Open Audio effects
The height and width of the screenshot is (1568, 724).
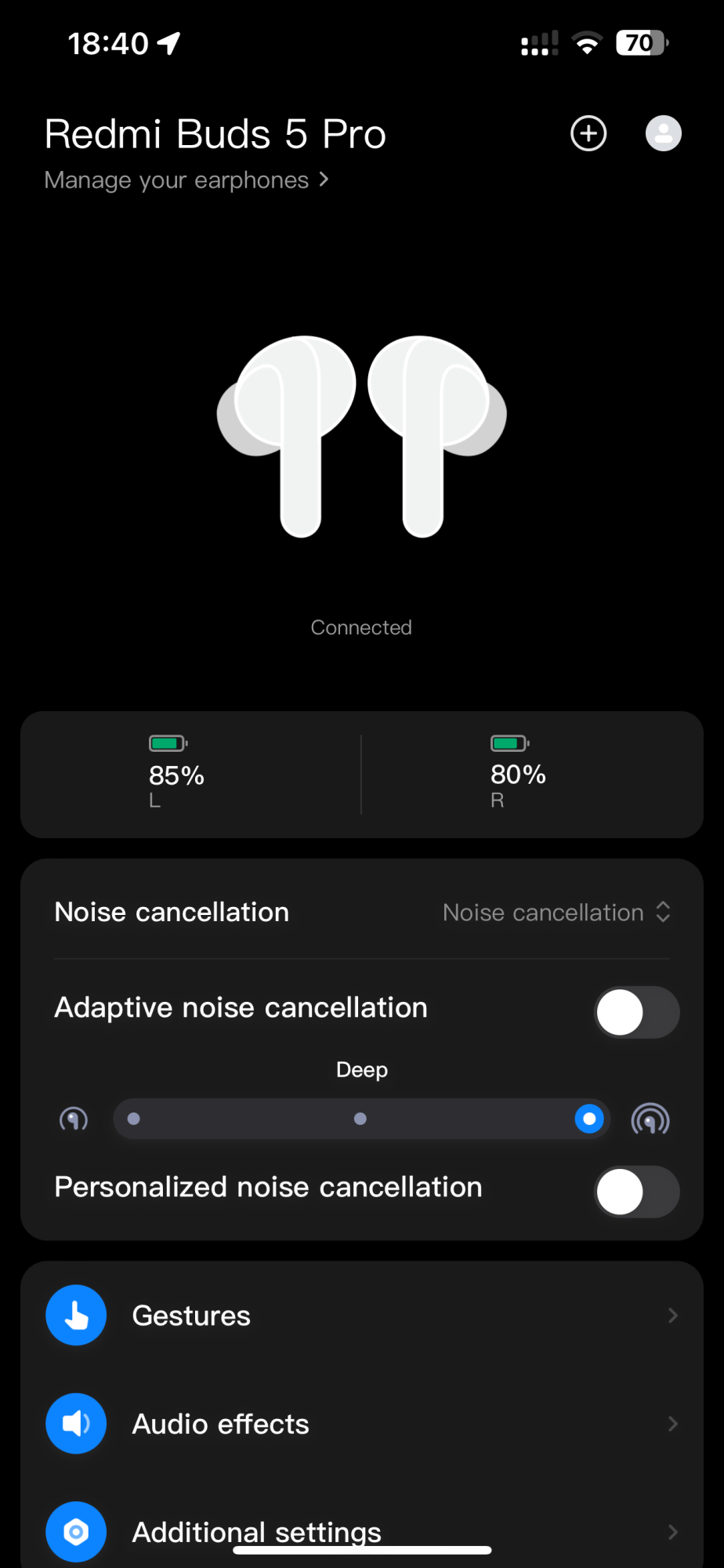coord(360,1424)
